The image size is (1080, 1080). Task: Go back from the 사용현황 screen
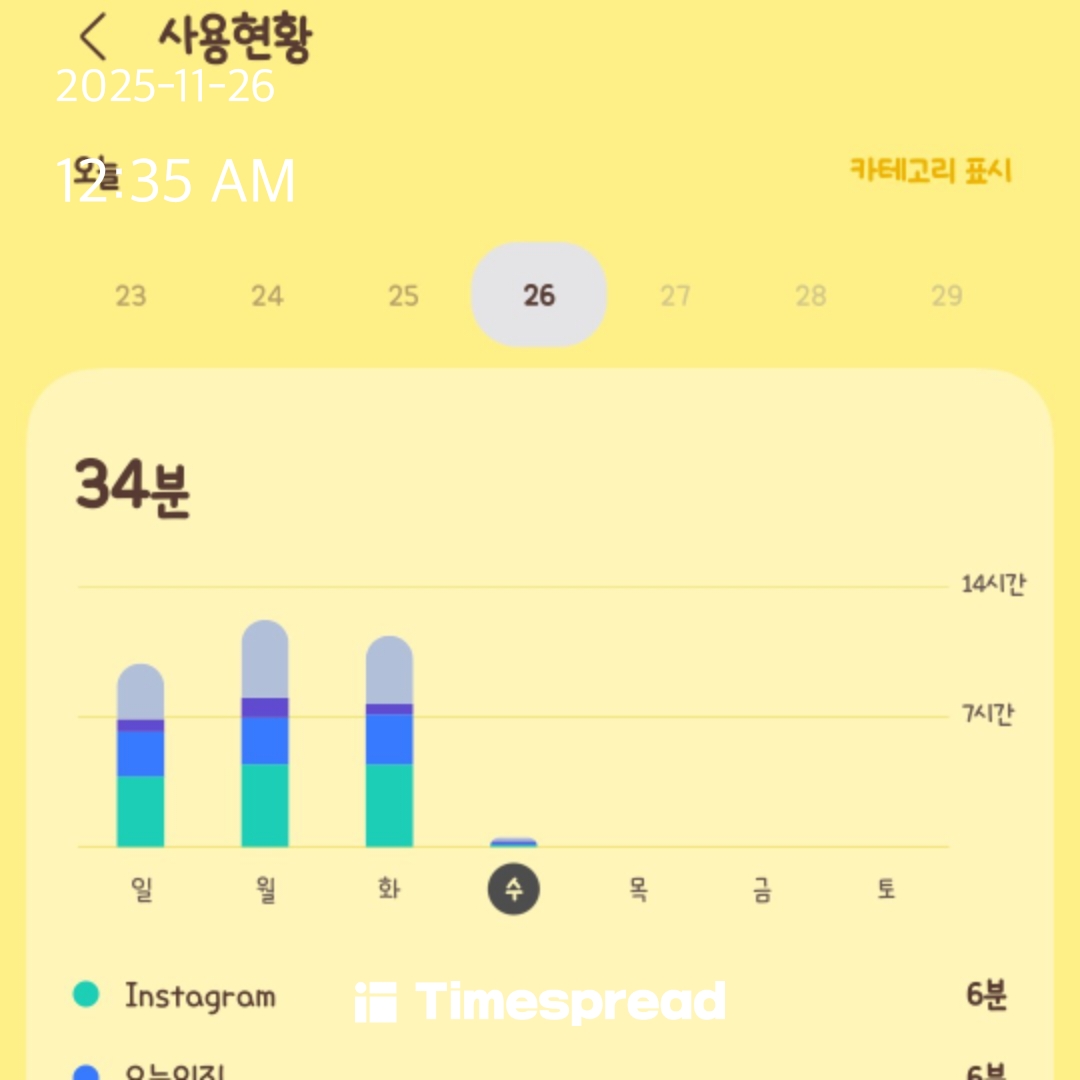pos(92,38)
